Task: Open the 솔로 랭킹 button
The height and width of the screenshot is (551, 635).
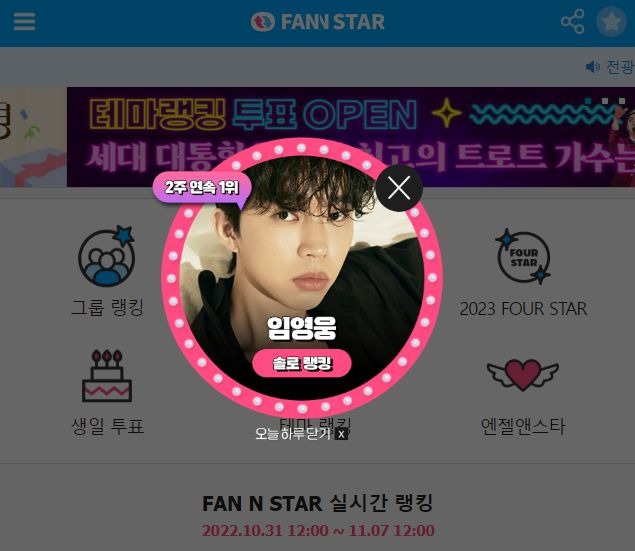Action: (x=301, y=363)
